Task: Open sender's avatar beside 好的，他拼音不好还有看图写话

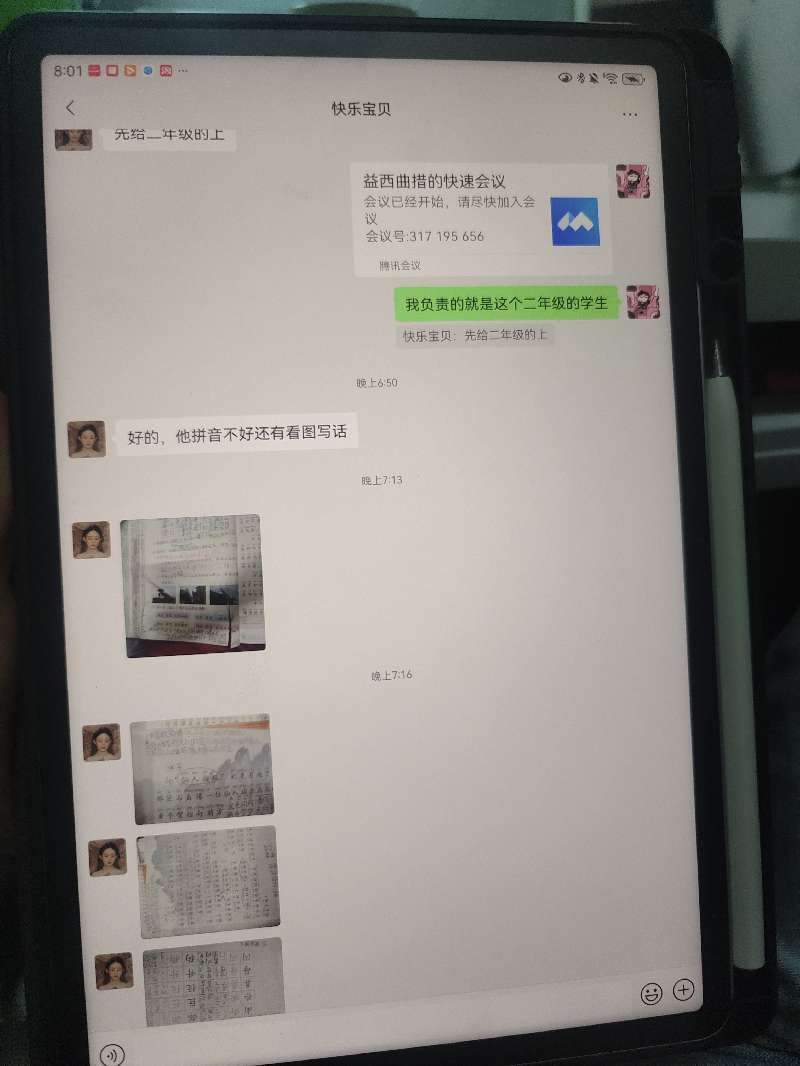Action: tap(87, 439)
